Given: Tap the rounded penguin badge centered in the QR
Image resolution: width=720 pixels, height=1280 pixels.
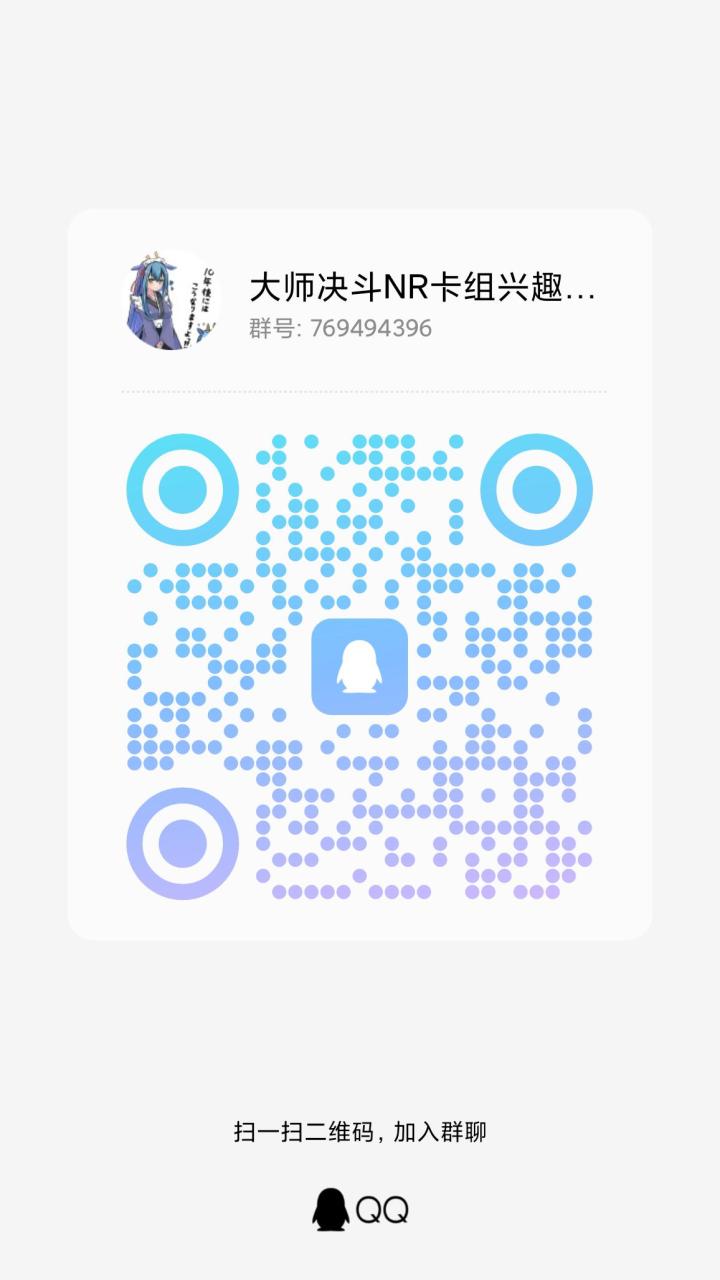Looking at the screenshot, I should click(360, 667).
